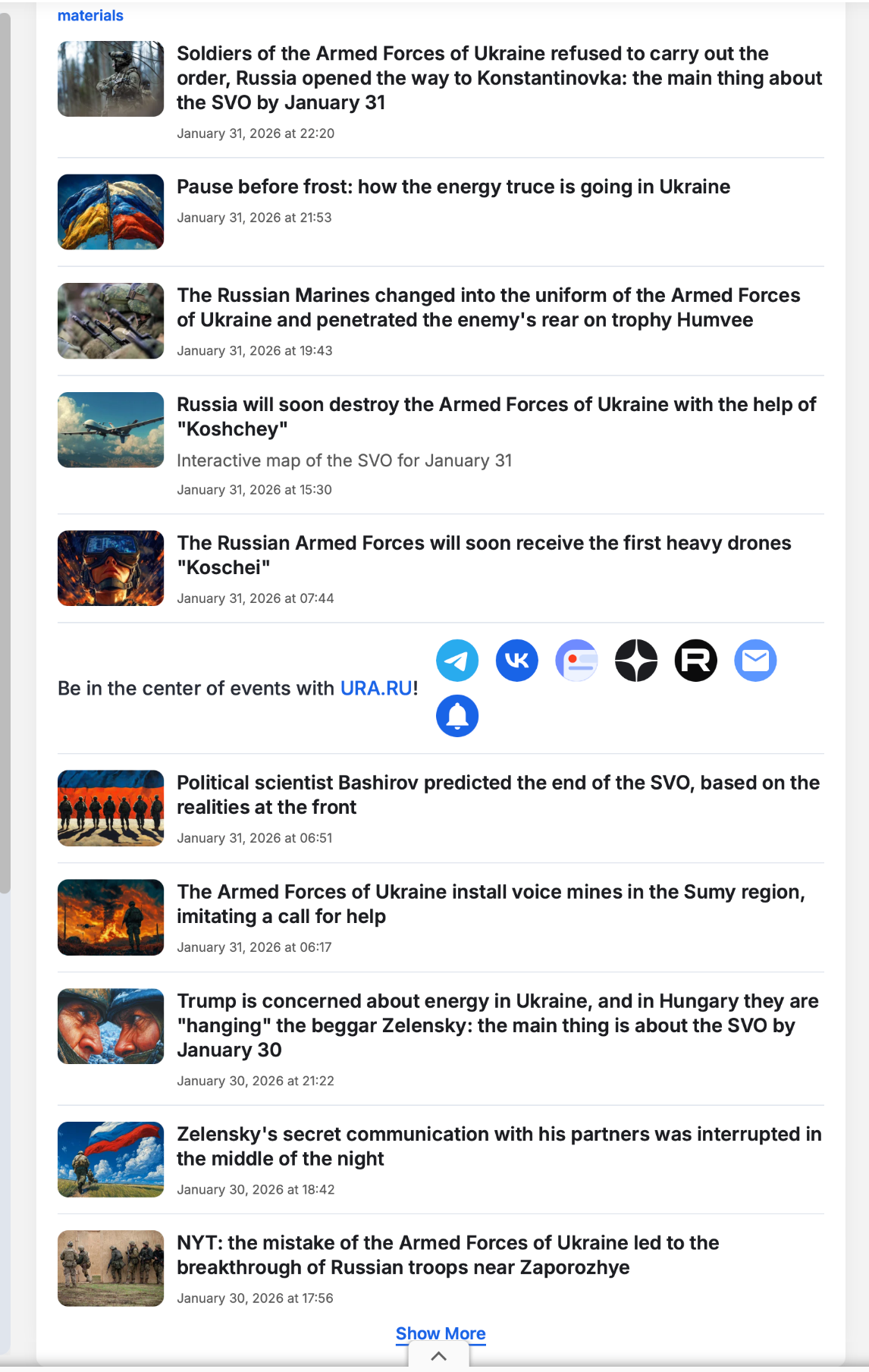The image size is (869, 1372).
Task: Open the Telegram channel icon
Action: [457, 661]
